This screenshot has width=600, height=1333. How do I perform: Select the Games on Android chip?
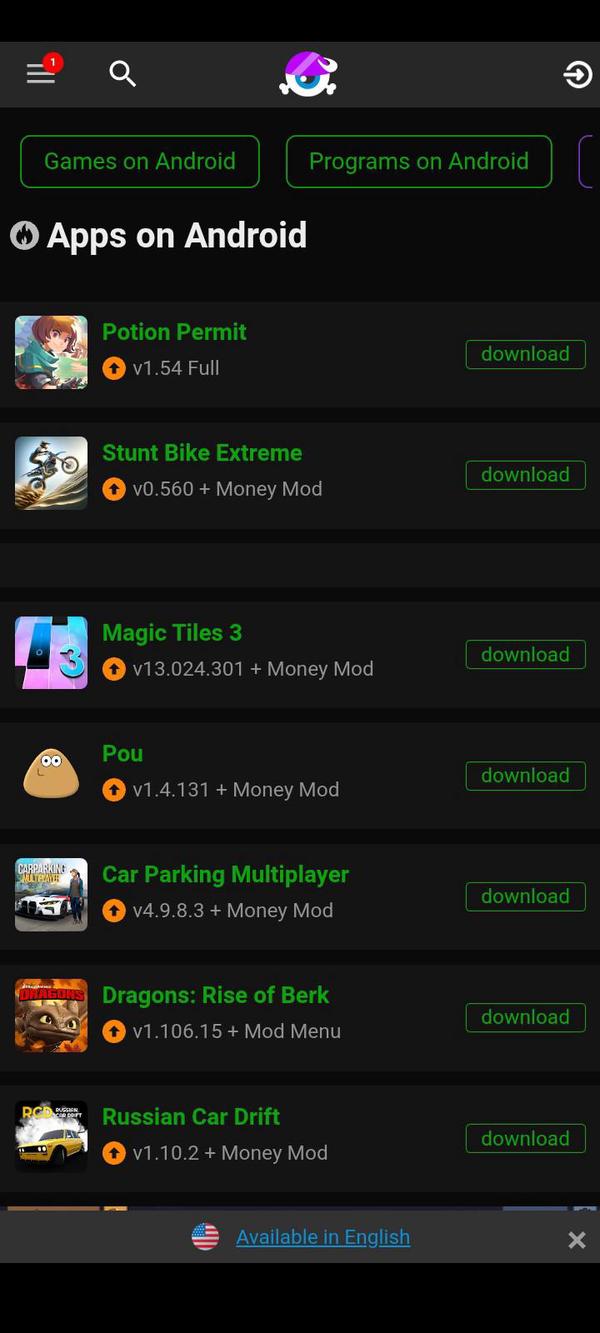(x=140, y=162)
